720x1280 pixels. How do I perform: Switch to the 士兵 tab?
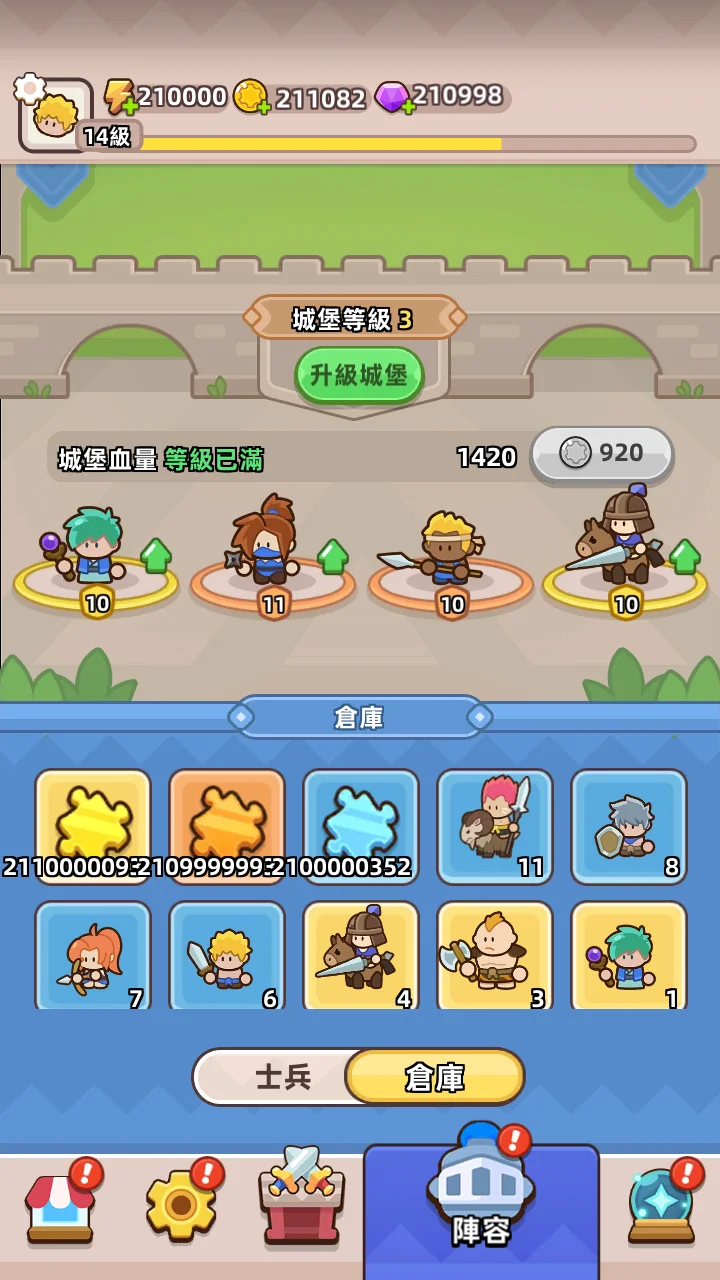[x=283, y=1077]
